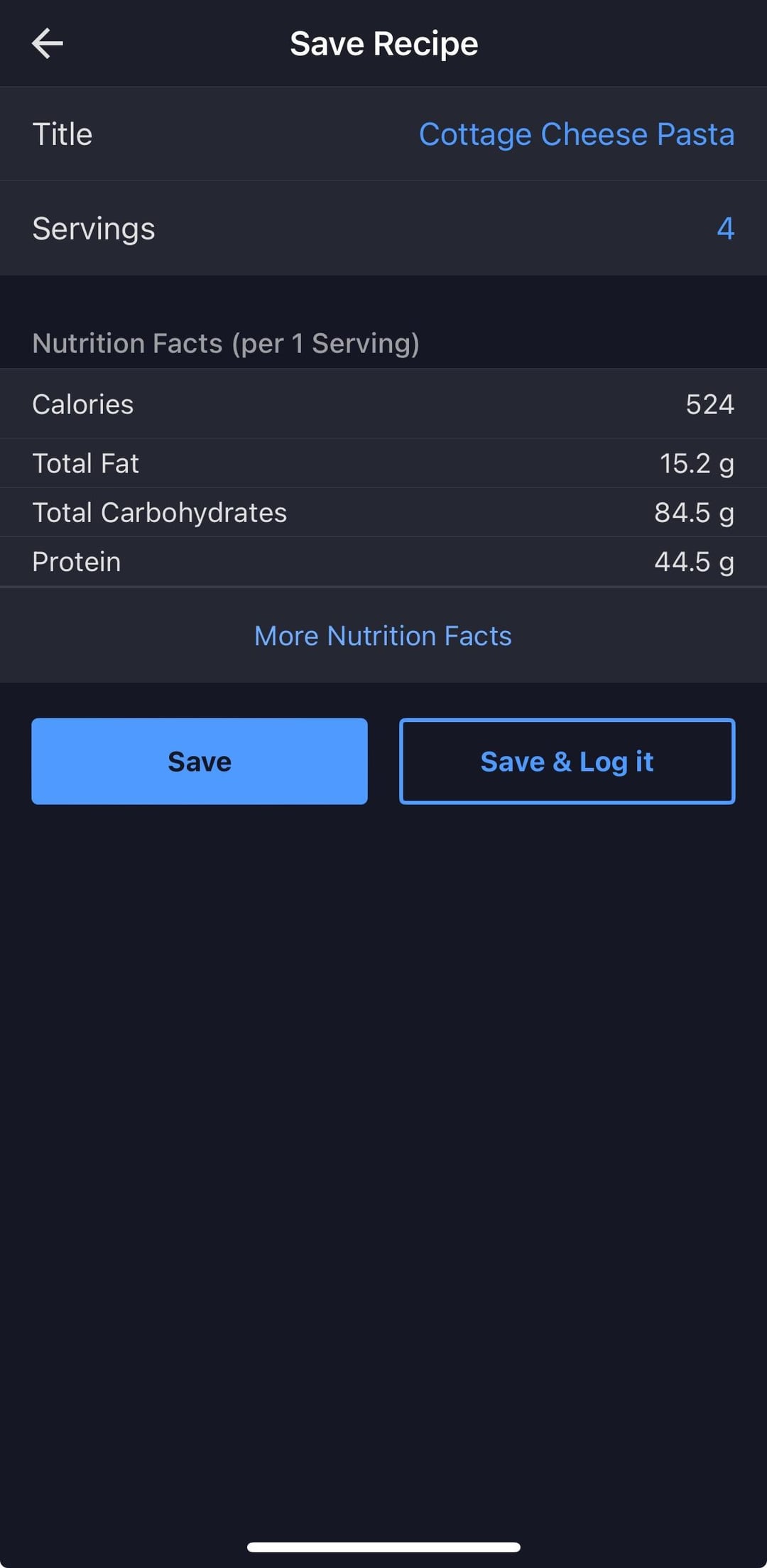767x1568 pixels.
Task: Open More Nutrition Facts
Action: coord(383,636)
